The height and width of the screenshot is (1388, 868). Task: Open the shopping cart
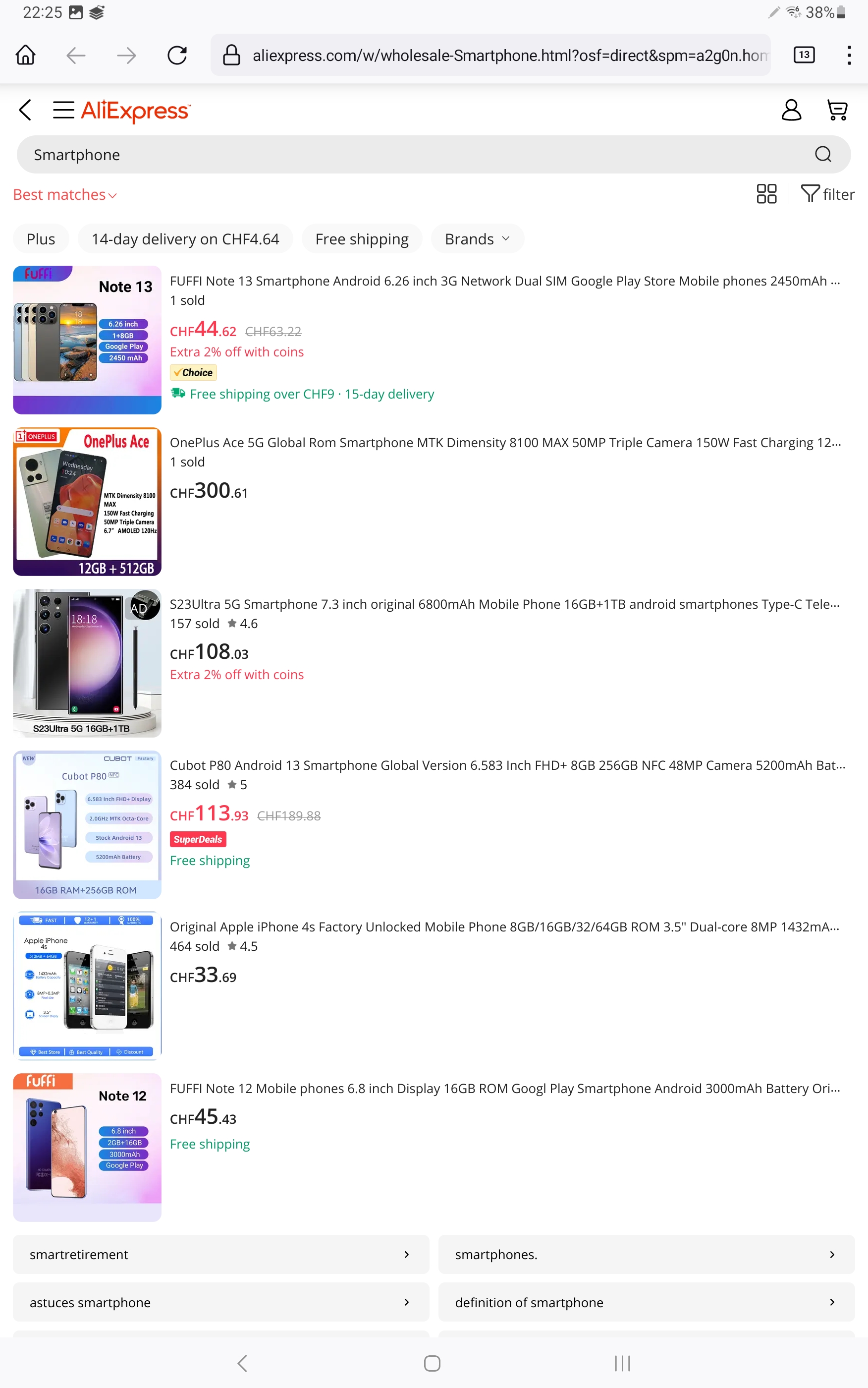[837, 110]
